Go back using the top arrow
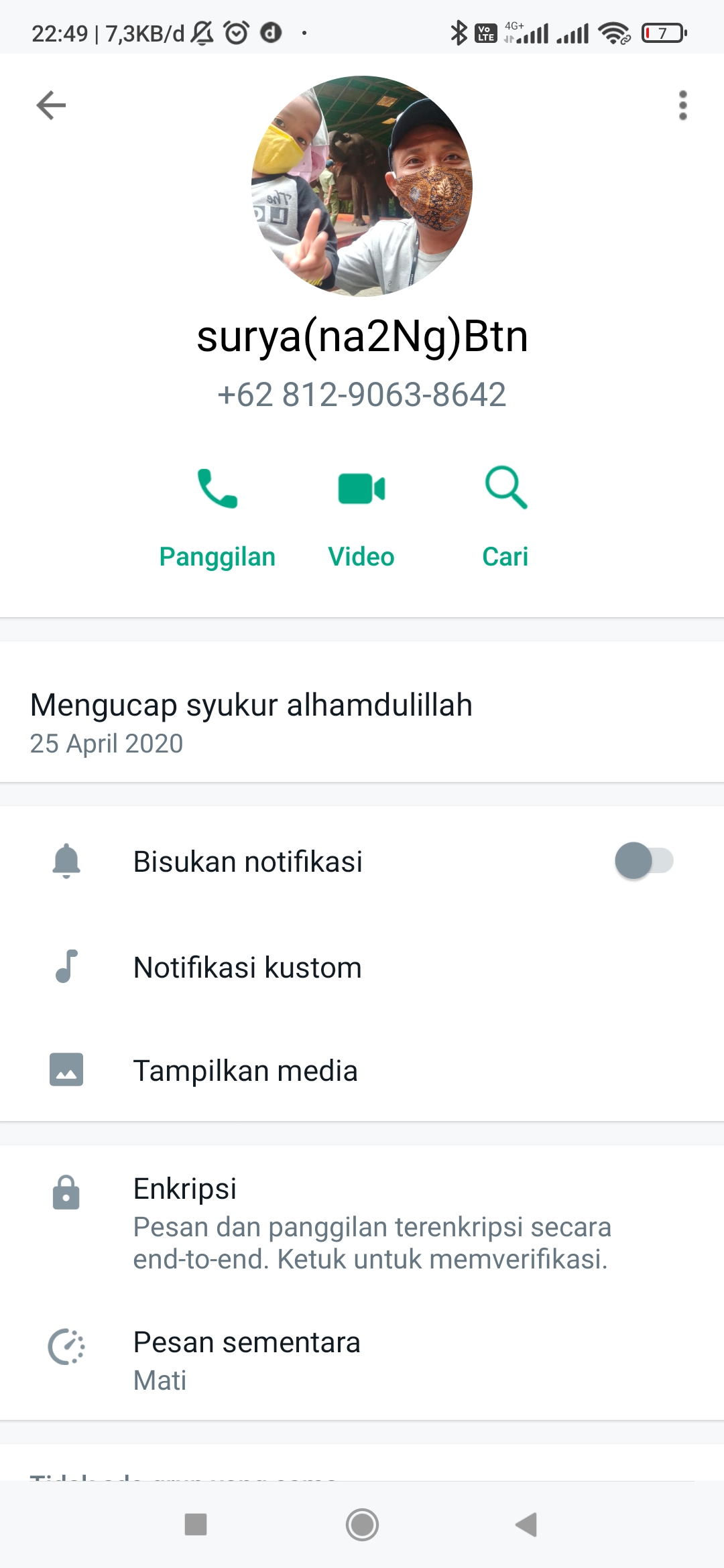724x1568 pixels. pos(51,105)
